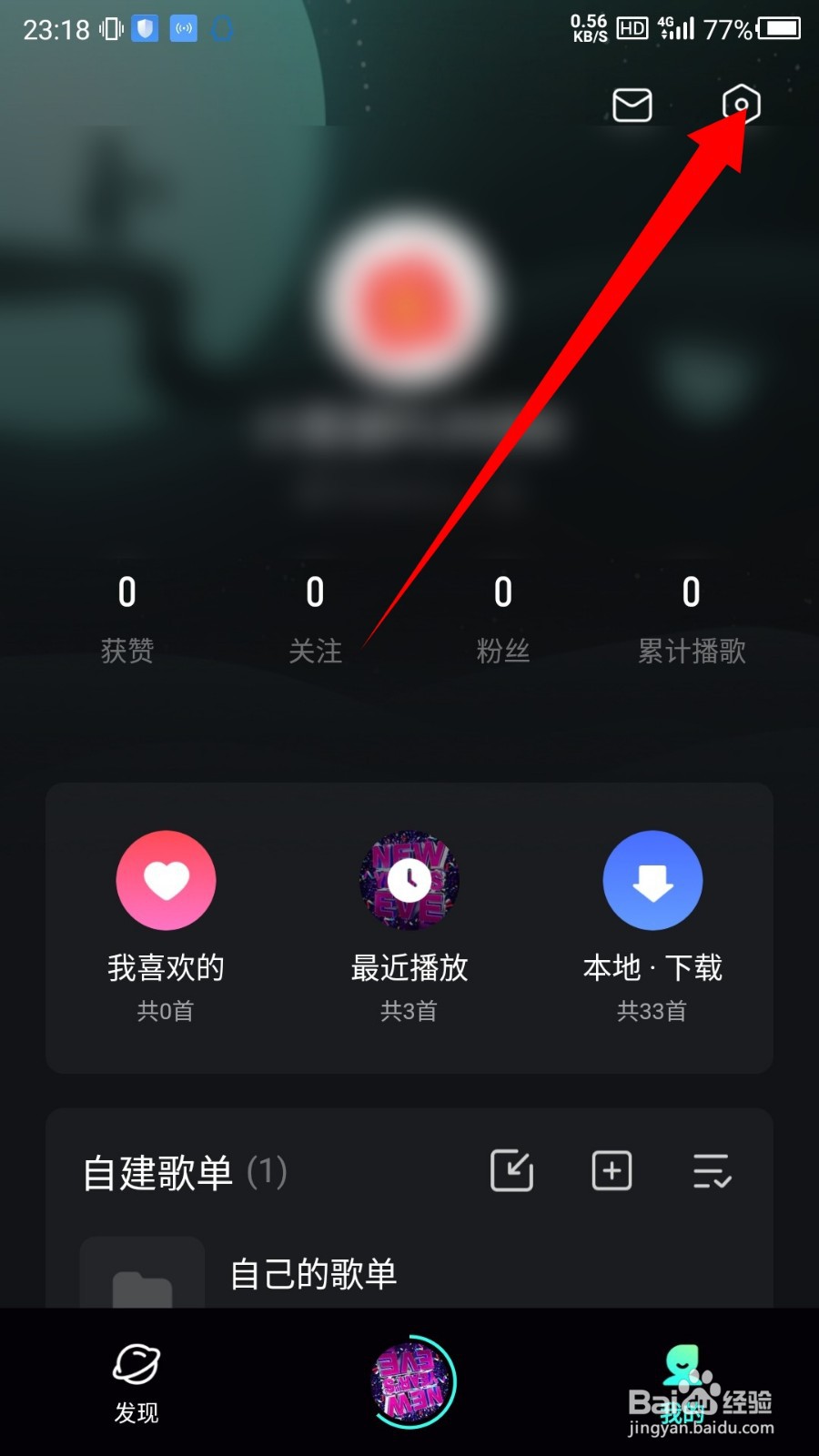Open 我喜欢的 liked songs heart icon
Screen dimensions: 819x1456
point(166,880)
